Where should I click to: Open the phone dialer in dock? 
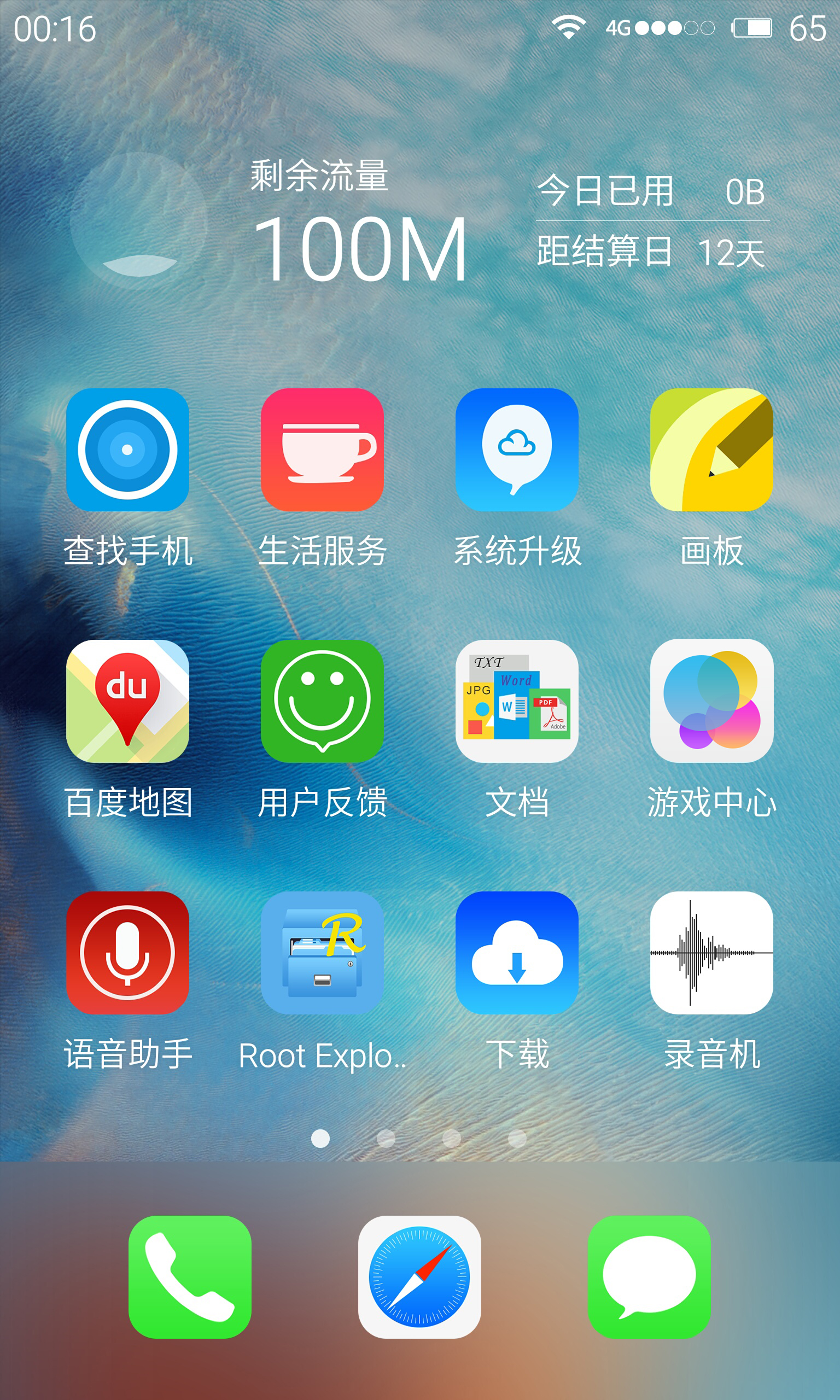coord(190,1276)
